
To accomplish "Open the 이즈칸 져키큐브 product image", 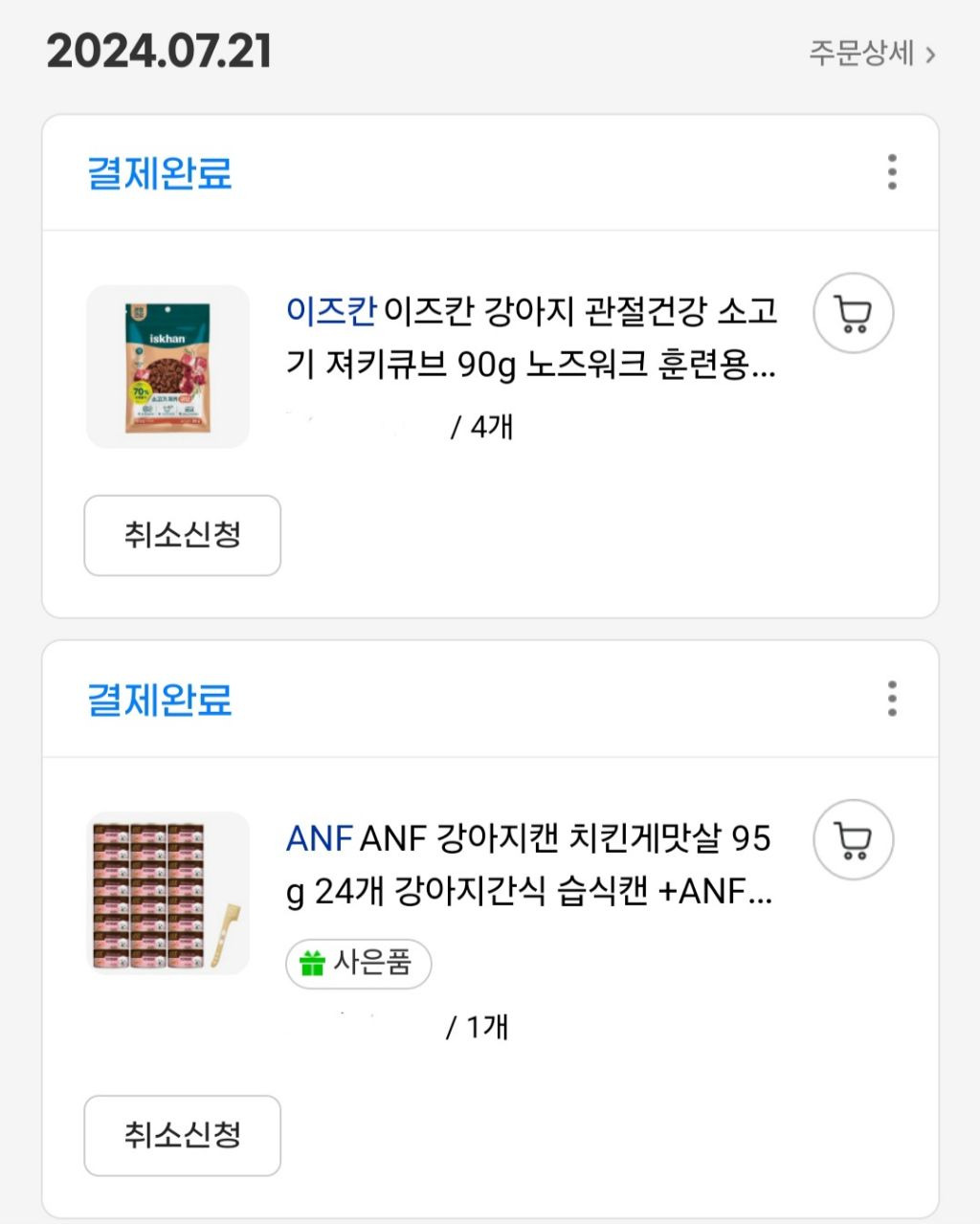I will (x=168, y=367).
